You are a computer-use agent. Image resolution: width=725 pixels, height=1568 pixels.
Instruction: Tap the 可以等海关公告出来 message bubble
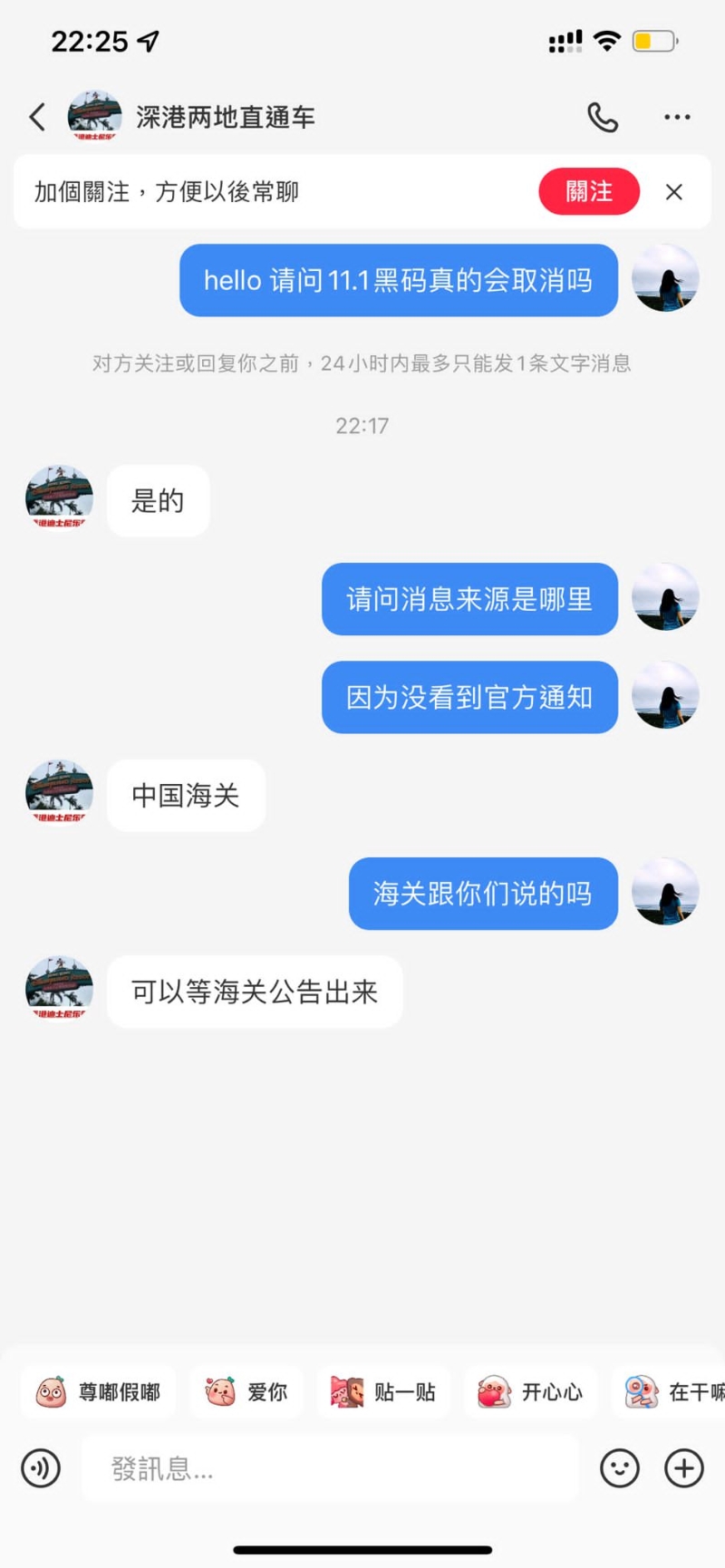point(254,992)
